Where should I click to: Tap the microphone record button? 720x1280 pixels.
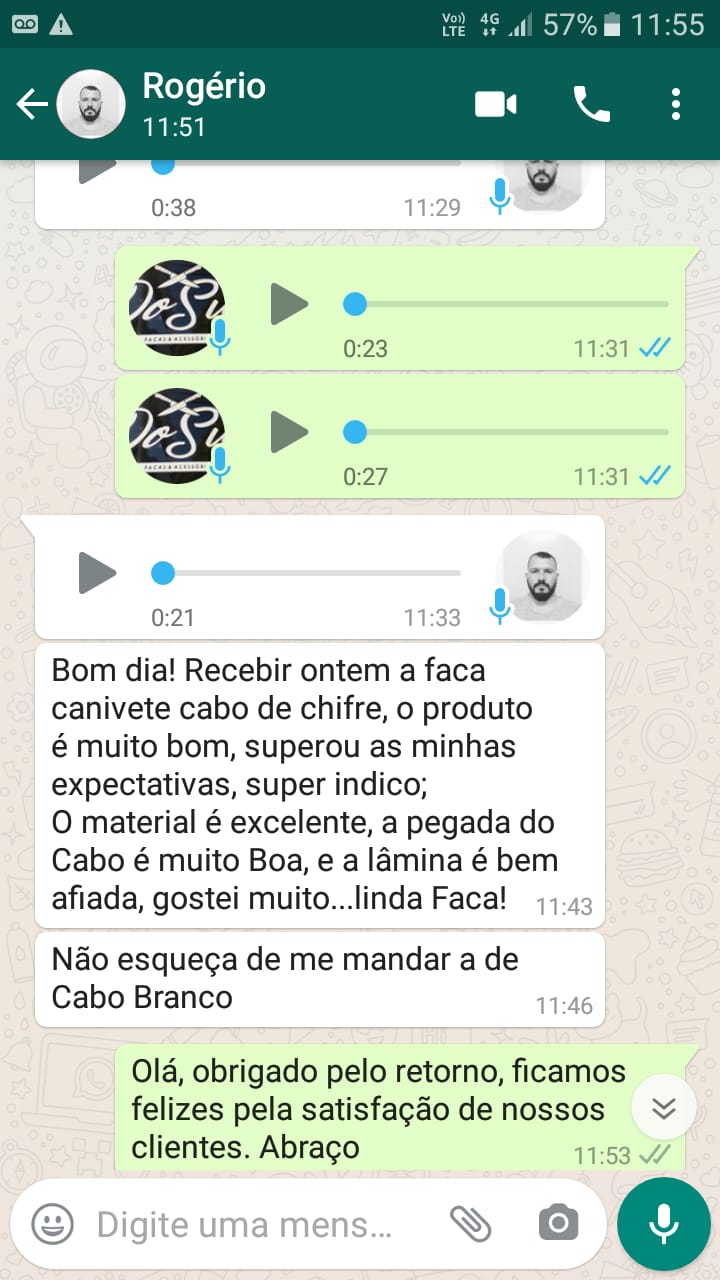pyautogui.click(x=663, y=1223)
